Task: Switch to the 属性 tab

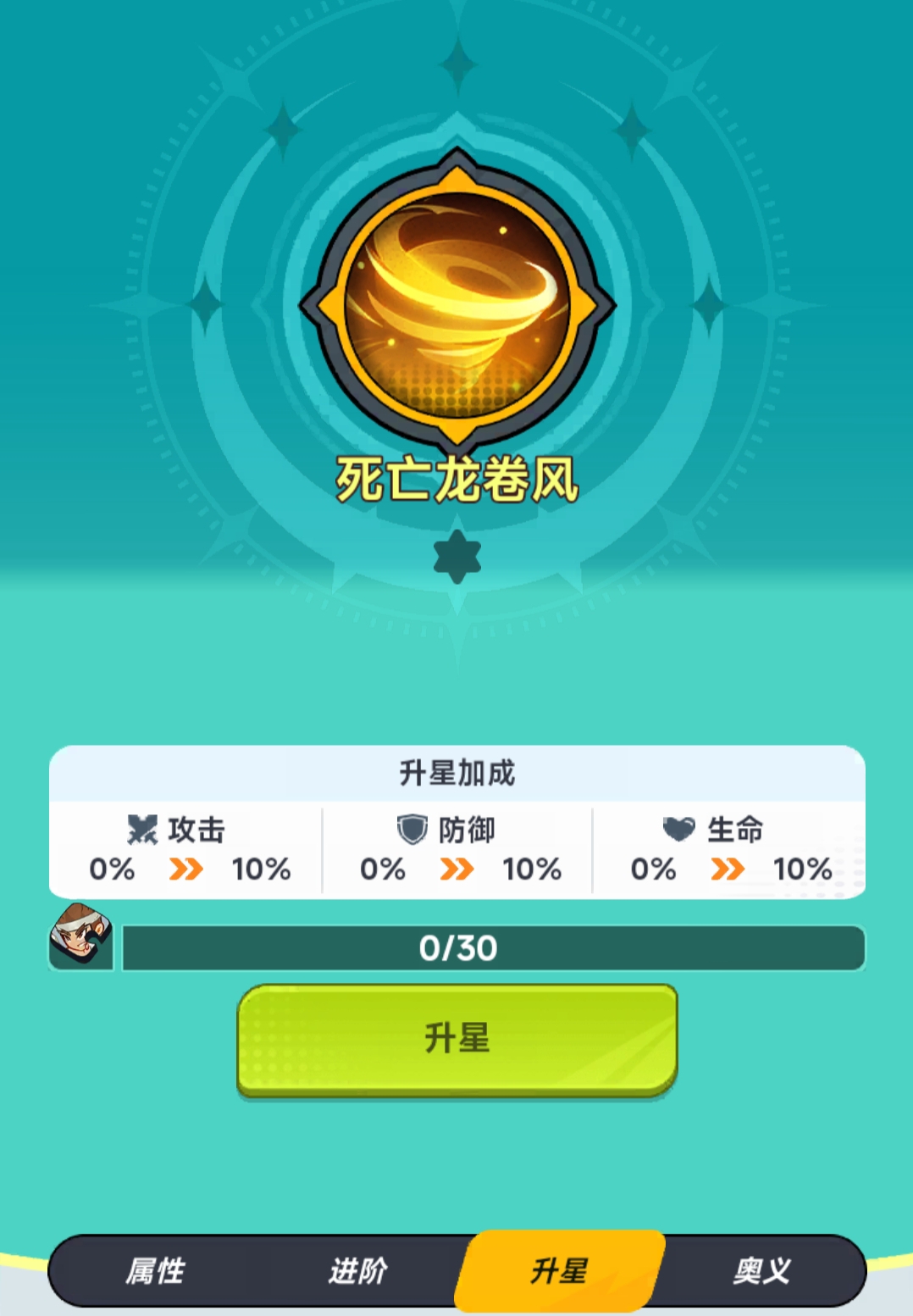Action: click(x=155, y=1270)
